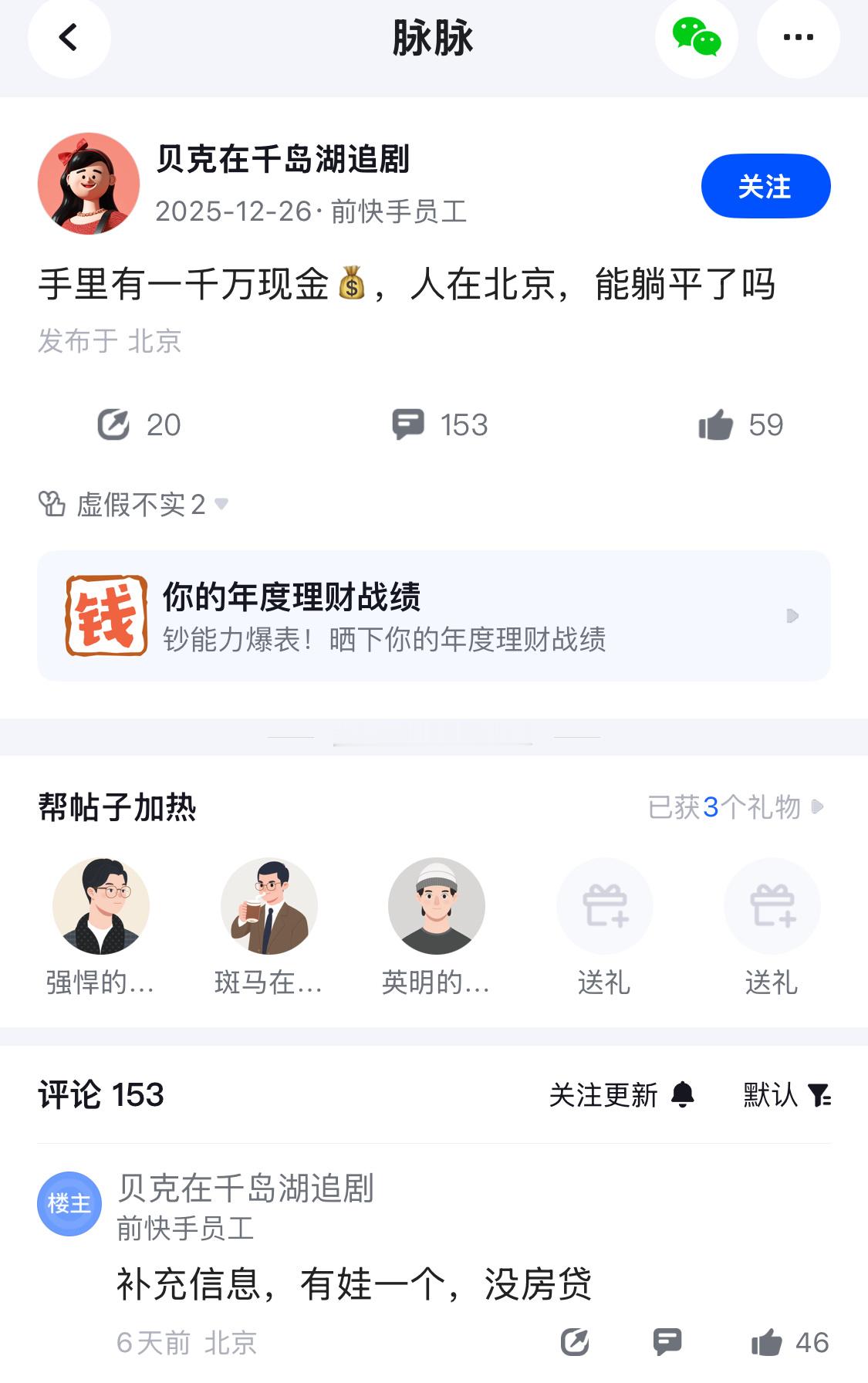This screenshot has width=868, height=1383.
Task: Open 贝克在千岛湖追剧's profile avatar
Action: tap(86, 182)
